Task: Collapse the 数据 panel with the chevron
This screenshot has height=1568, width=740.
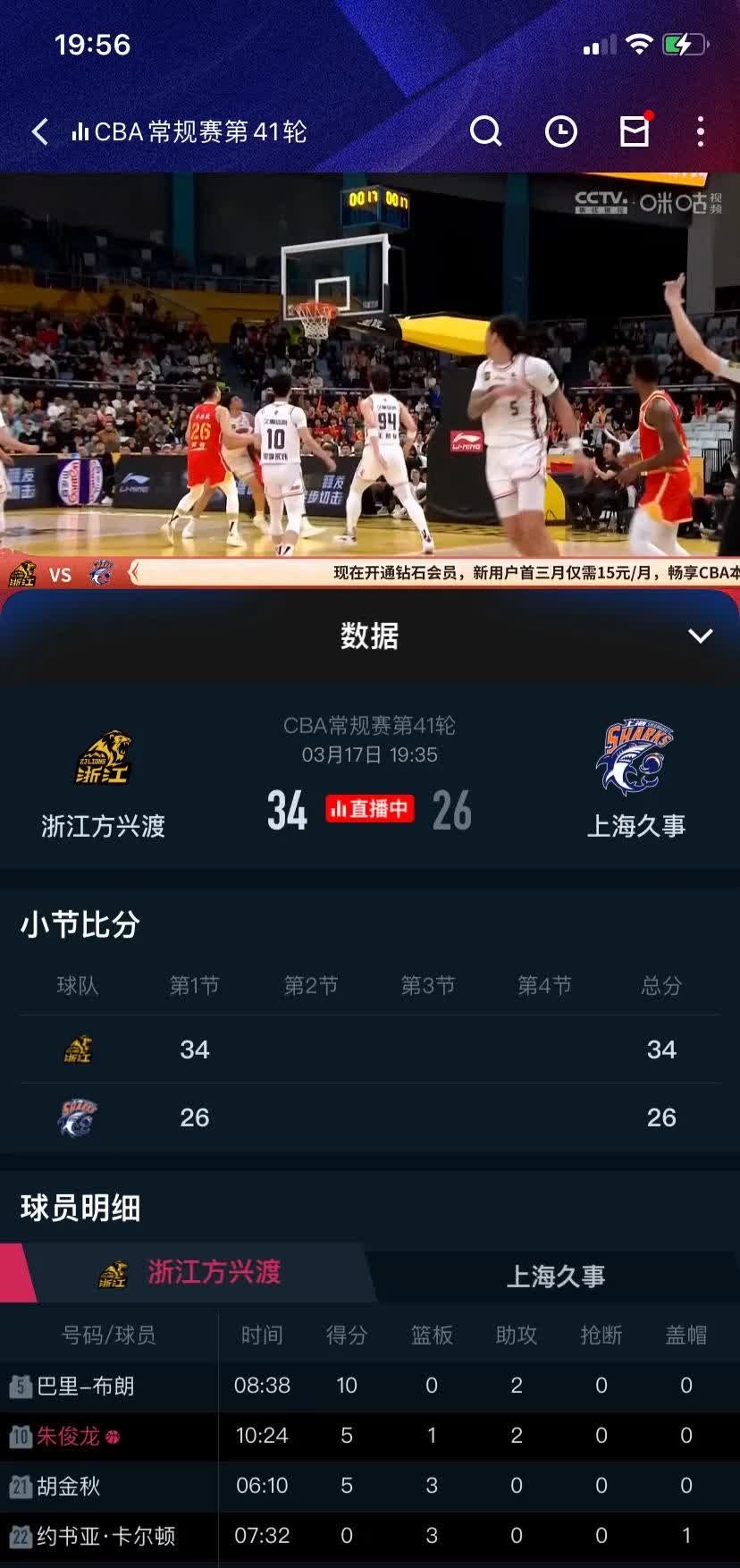Action: pyautogui.click(x=700, y=636)
